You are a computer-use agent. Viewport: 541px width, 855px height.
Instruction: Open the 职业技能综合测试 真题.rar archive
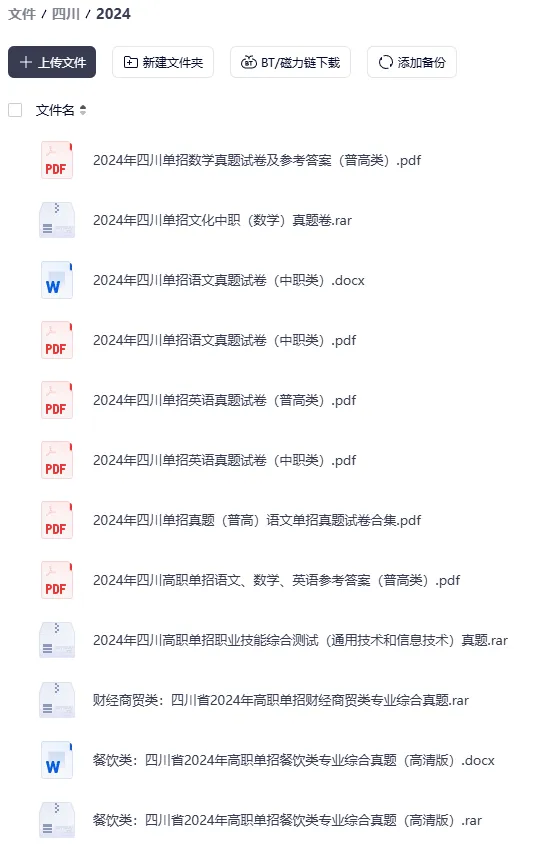[300, 640]
